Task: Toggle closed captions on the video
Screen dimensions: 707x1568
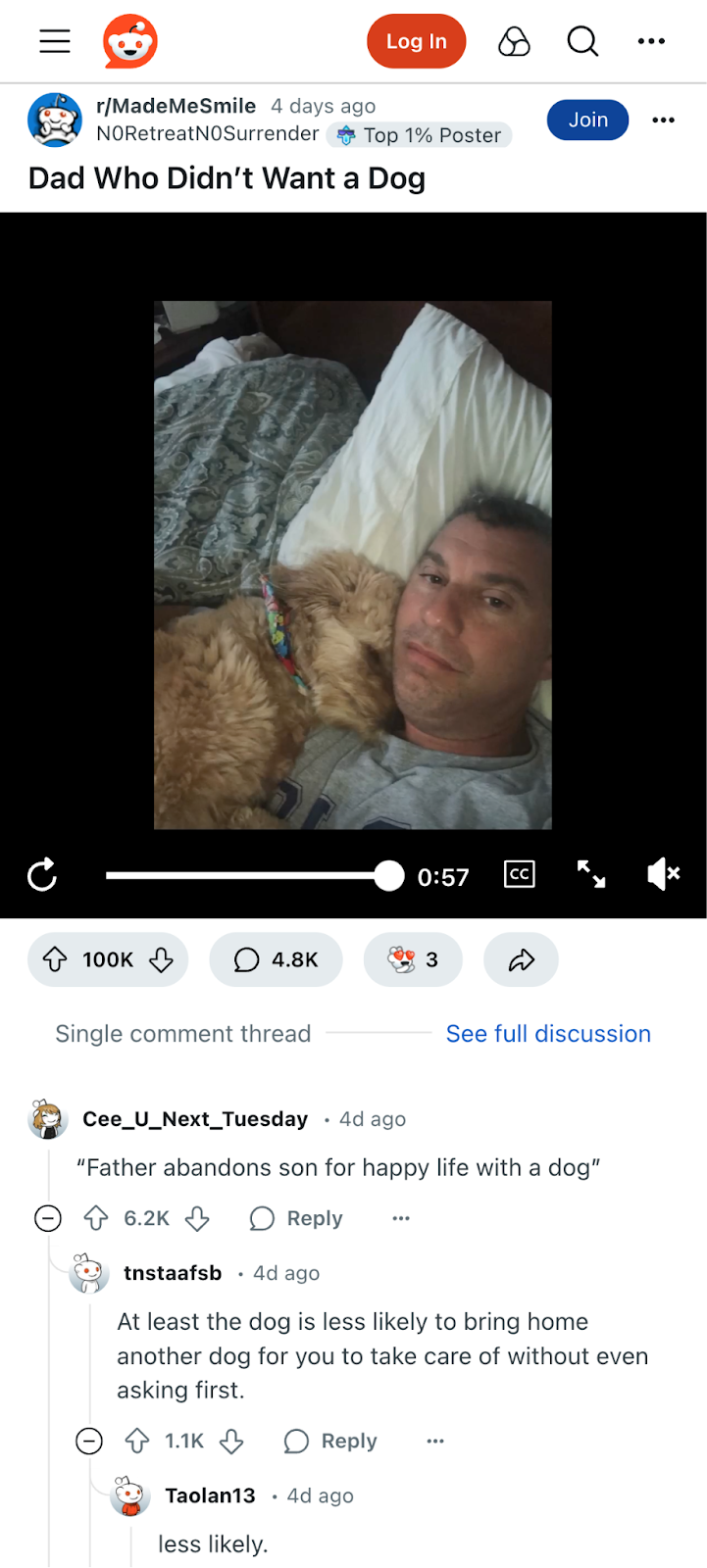Action: (519, 874)
